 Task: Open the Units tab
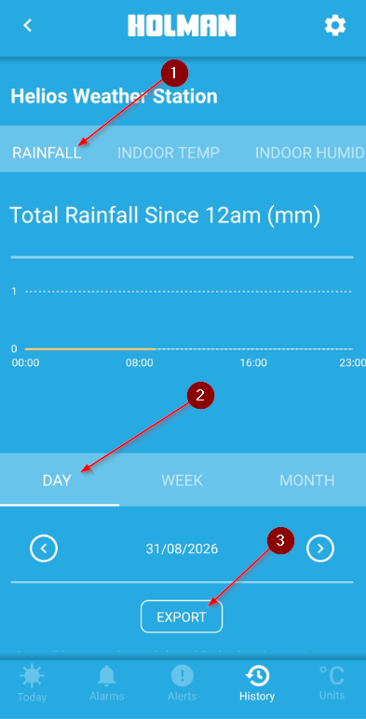tap(332, 683)
